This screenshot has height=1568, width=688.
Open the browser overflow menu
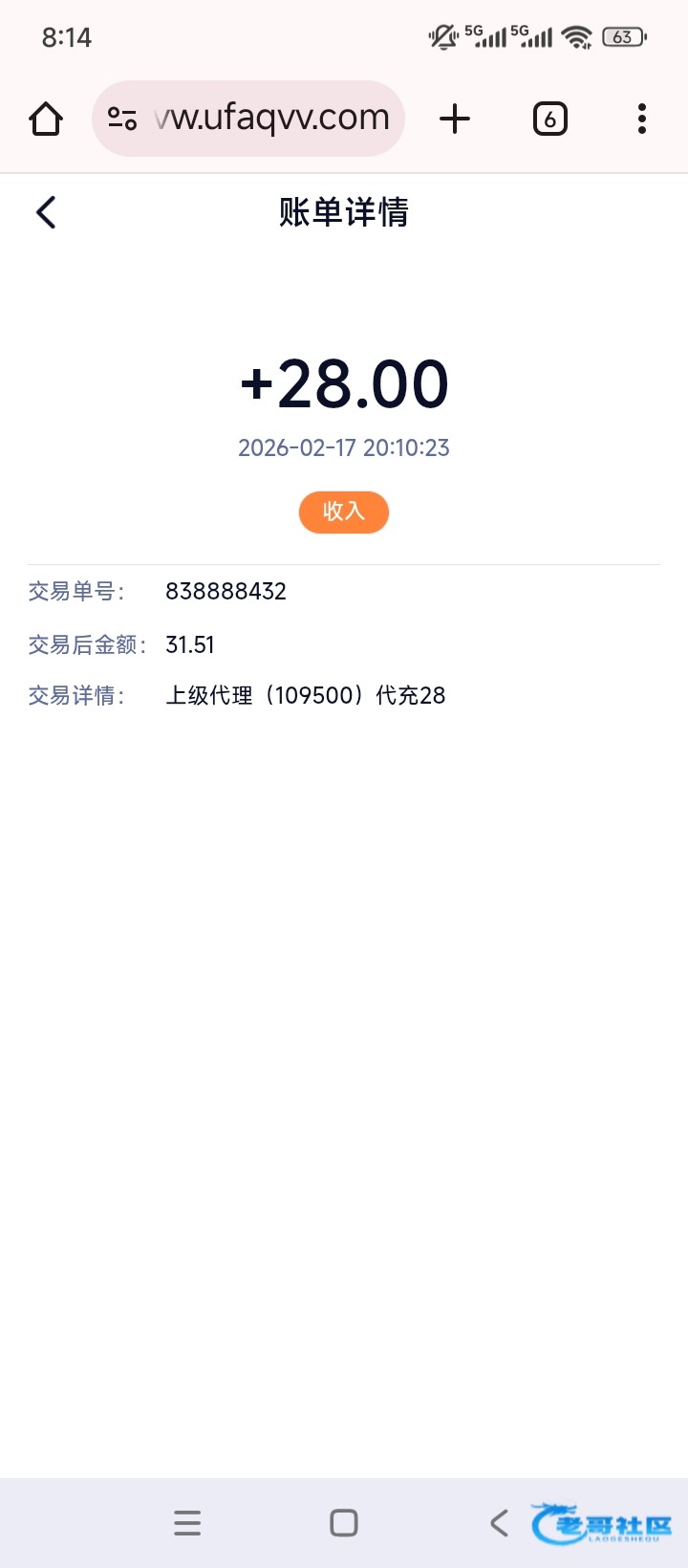[x=641, y=119]
